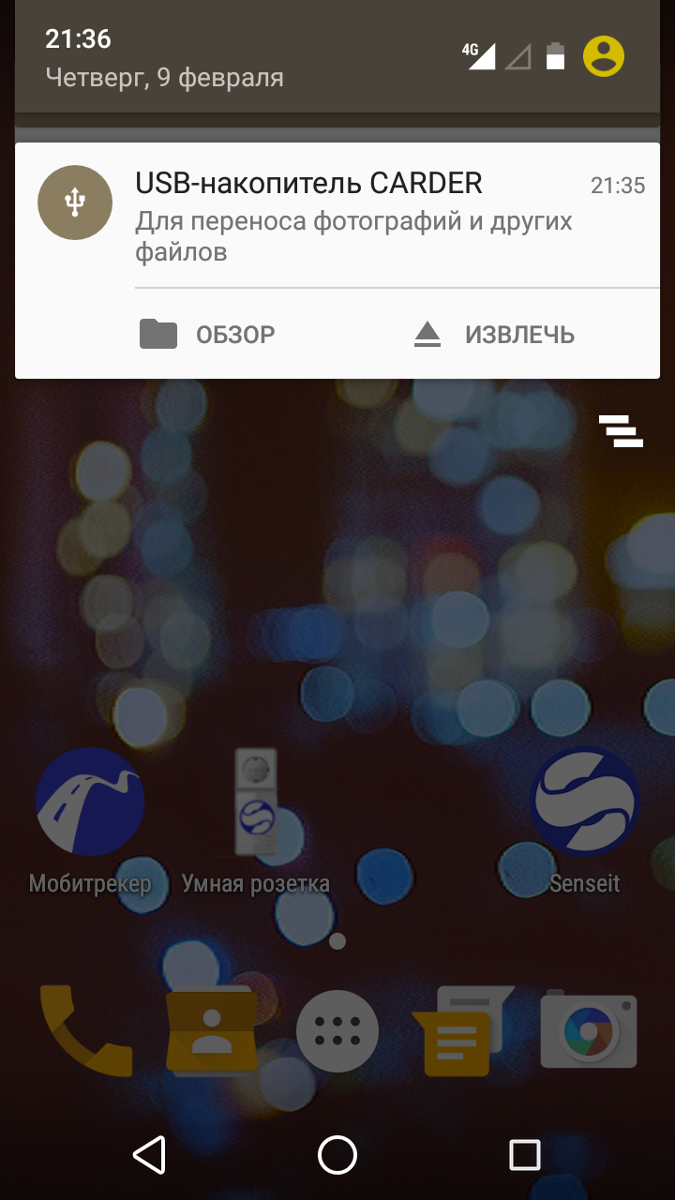Launch the Senseit app
Image resolution: width=675 pixels, height=1200 pixels.
585,802
